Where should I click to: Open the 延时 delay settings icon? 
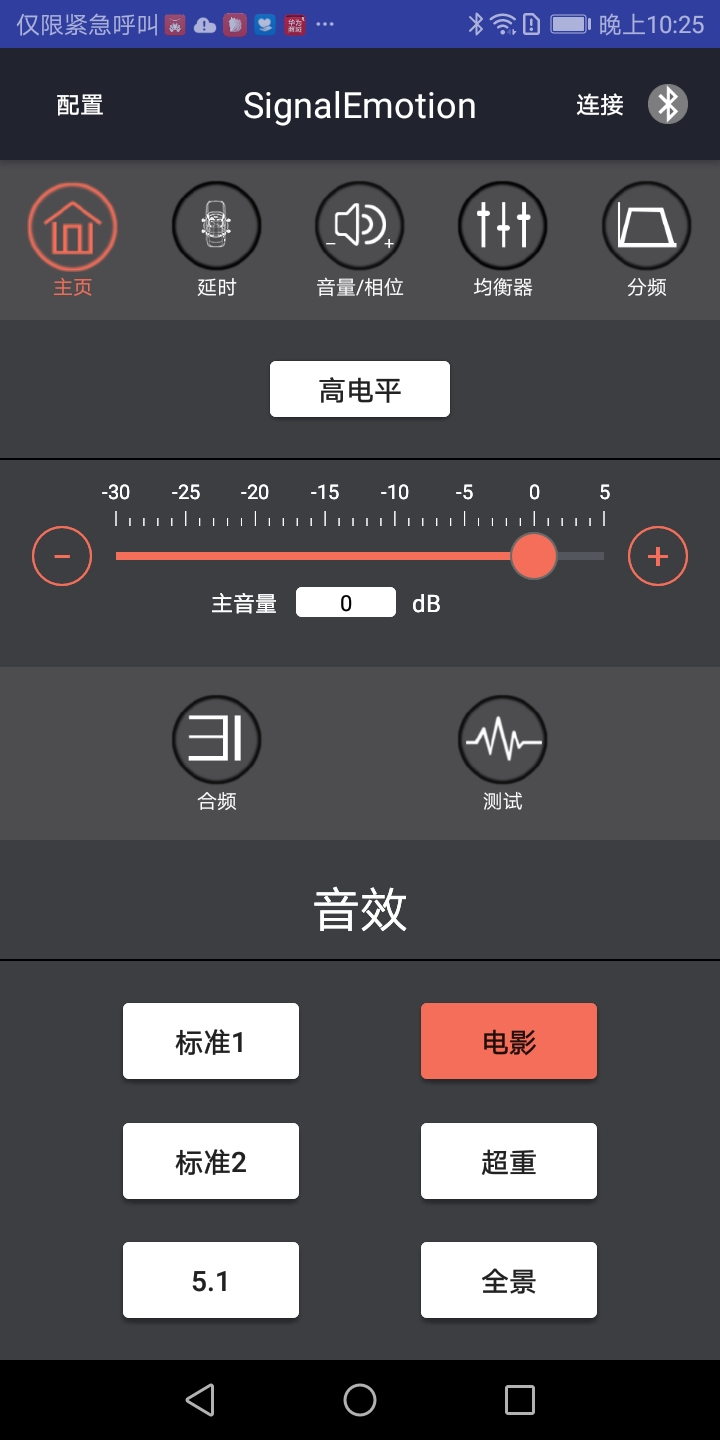tap(216, 226)
